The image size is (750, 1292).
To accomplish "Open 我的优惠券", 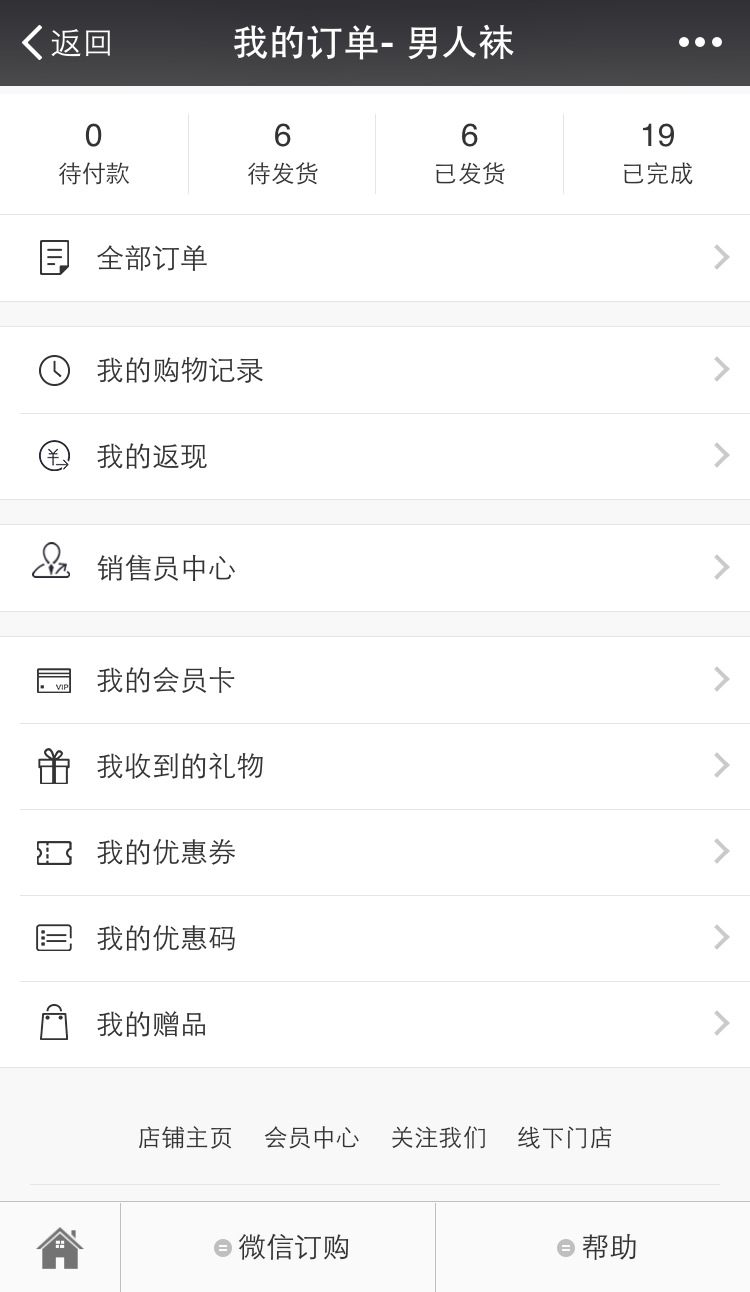I will point(375,852).
